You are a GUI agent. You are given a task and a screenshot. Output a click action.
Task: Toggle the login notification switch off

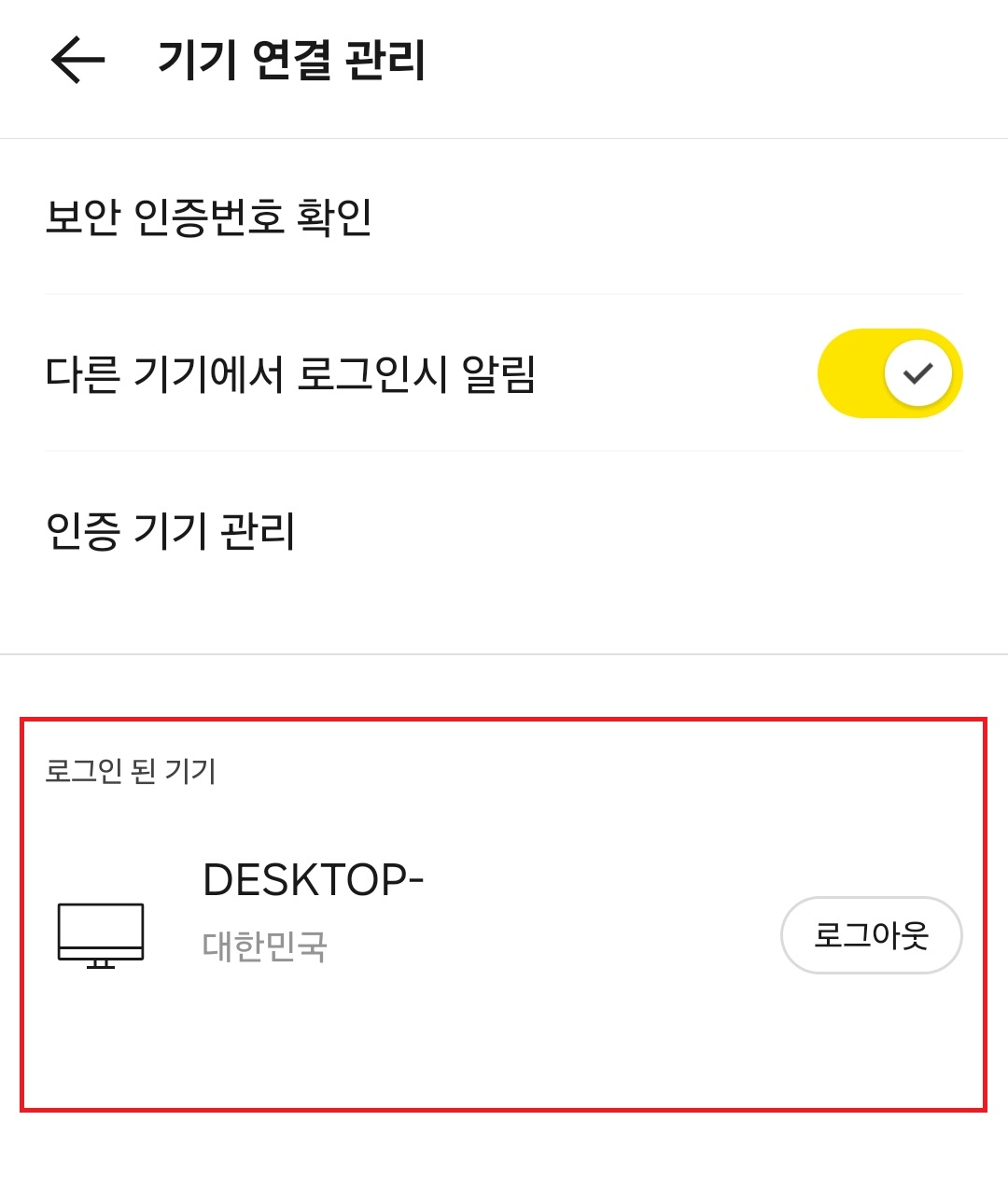889,372
